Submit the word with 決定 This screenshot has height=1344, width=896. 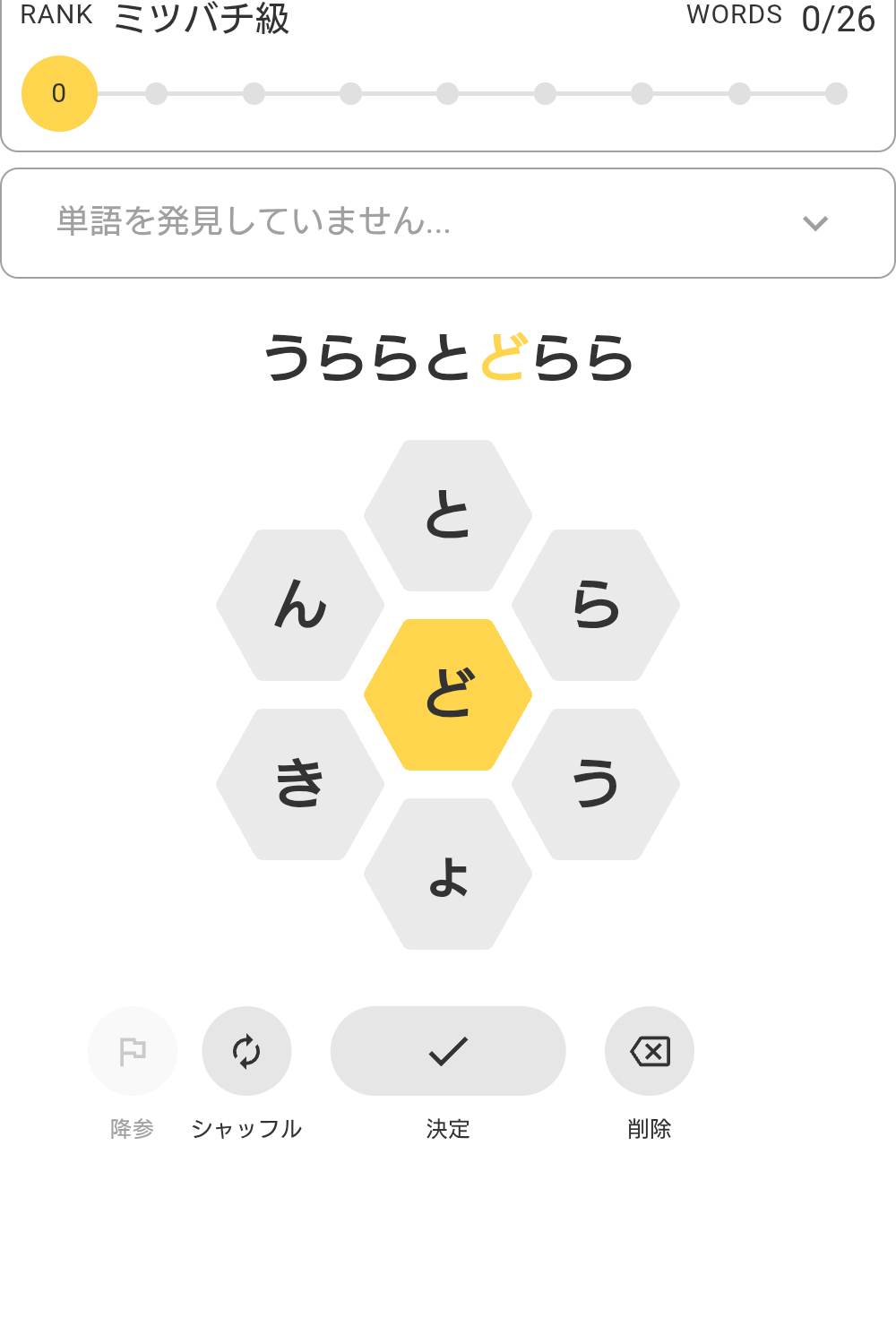click(x=448, y=1051)
